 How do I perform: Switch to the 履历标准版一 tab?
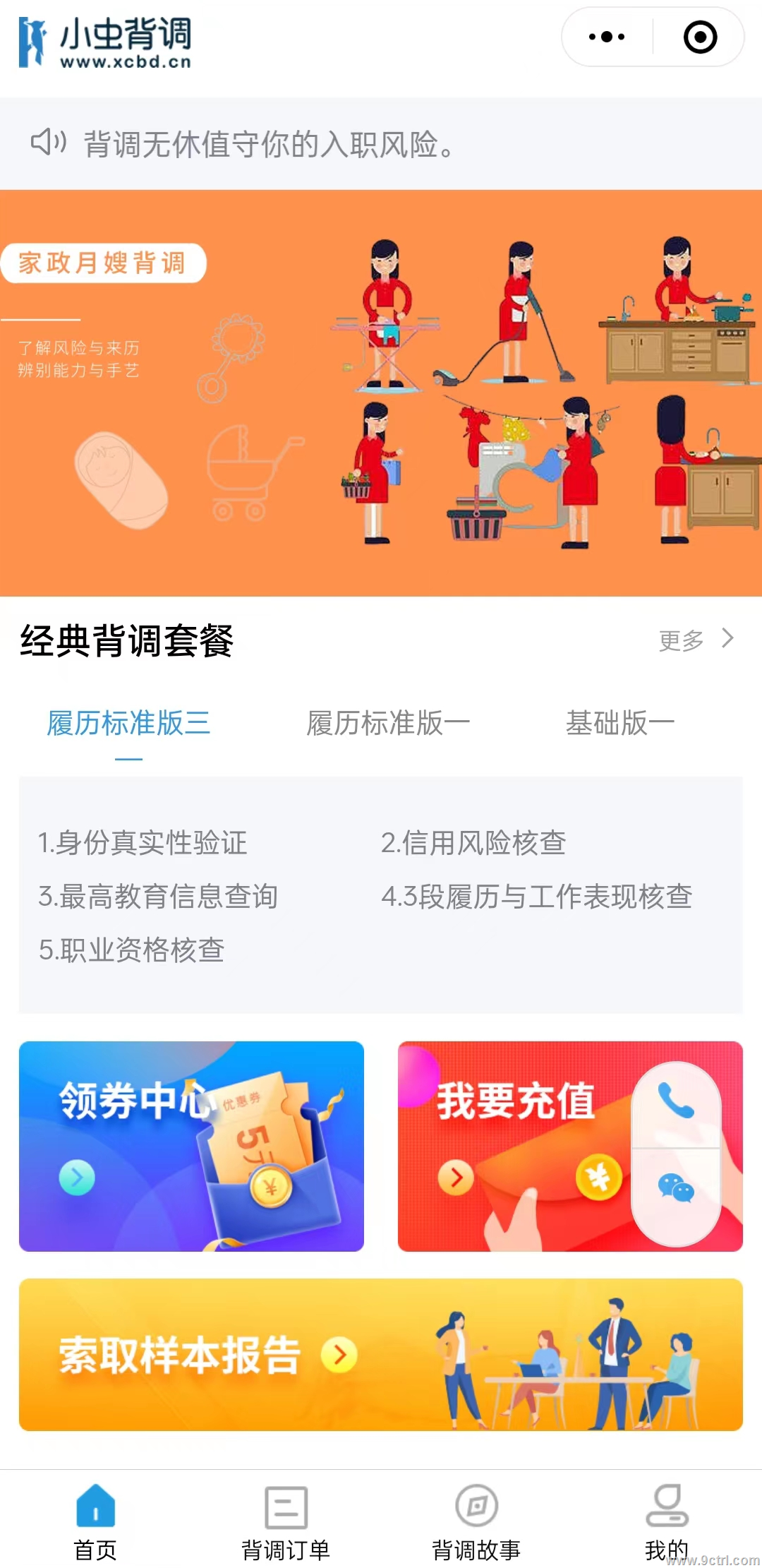(x=388, y=724)
